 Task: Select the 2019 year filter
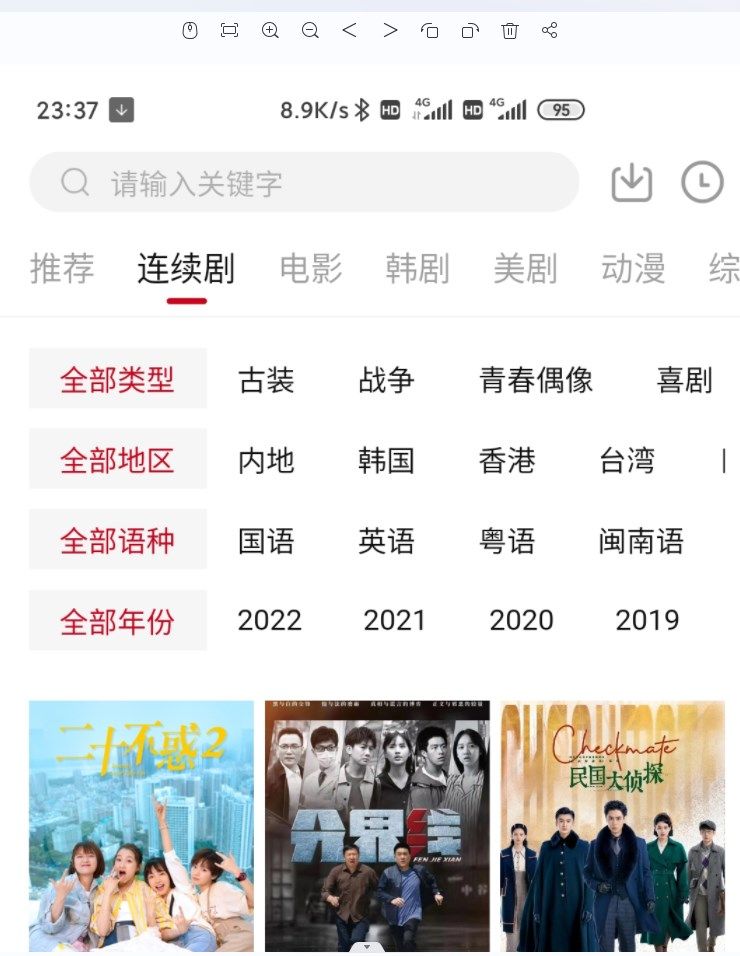tap(647, 620)
